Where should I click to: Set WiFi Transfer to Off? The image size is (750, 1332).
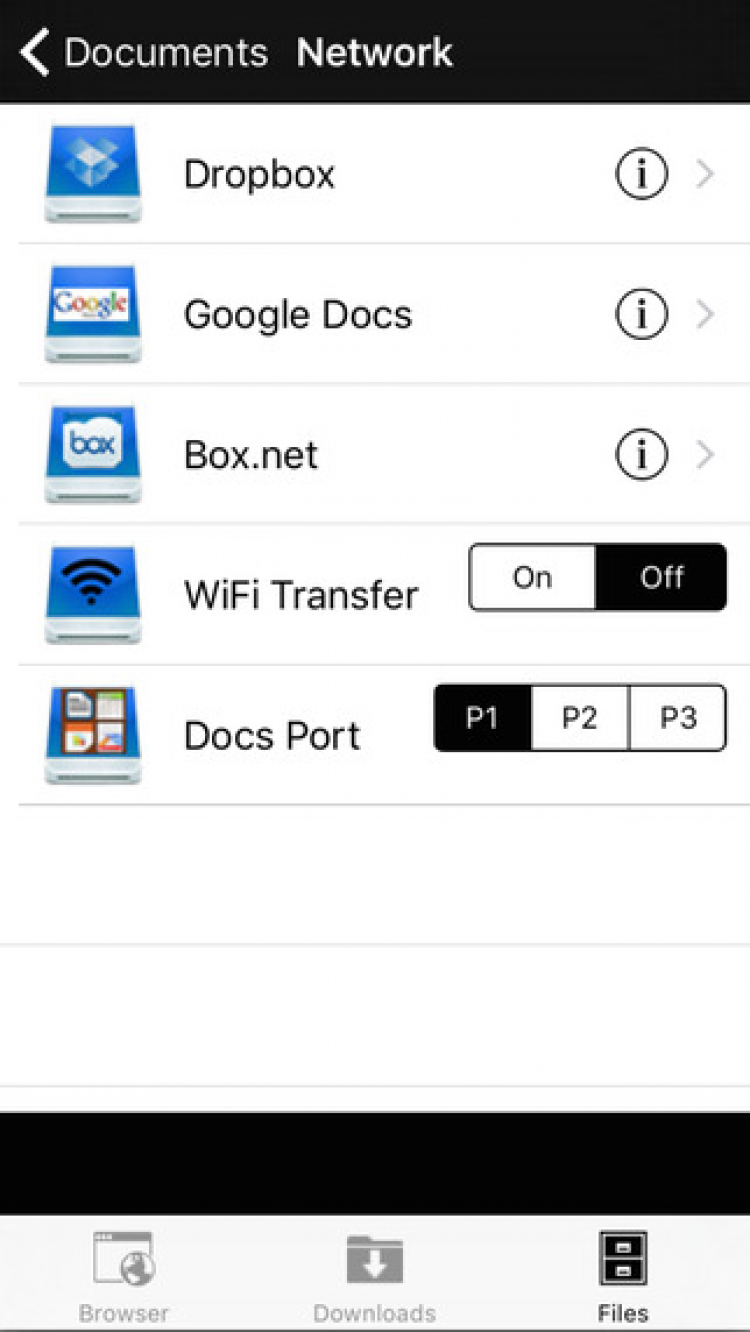tap(661, 577)
